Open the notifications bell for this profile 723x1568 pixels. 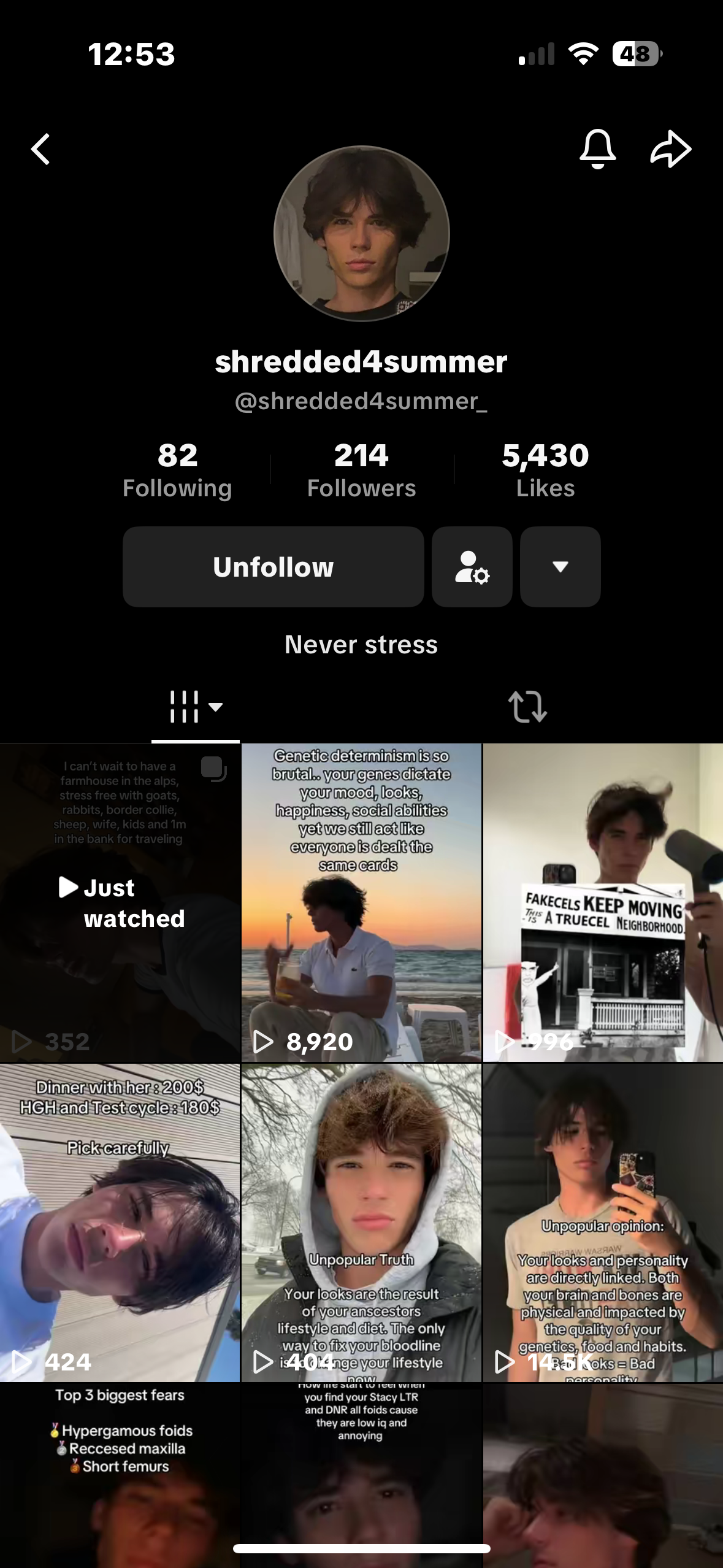(x=597, y=149)
